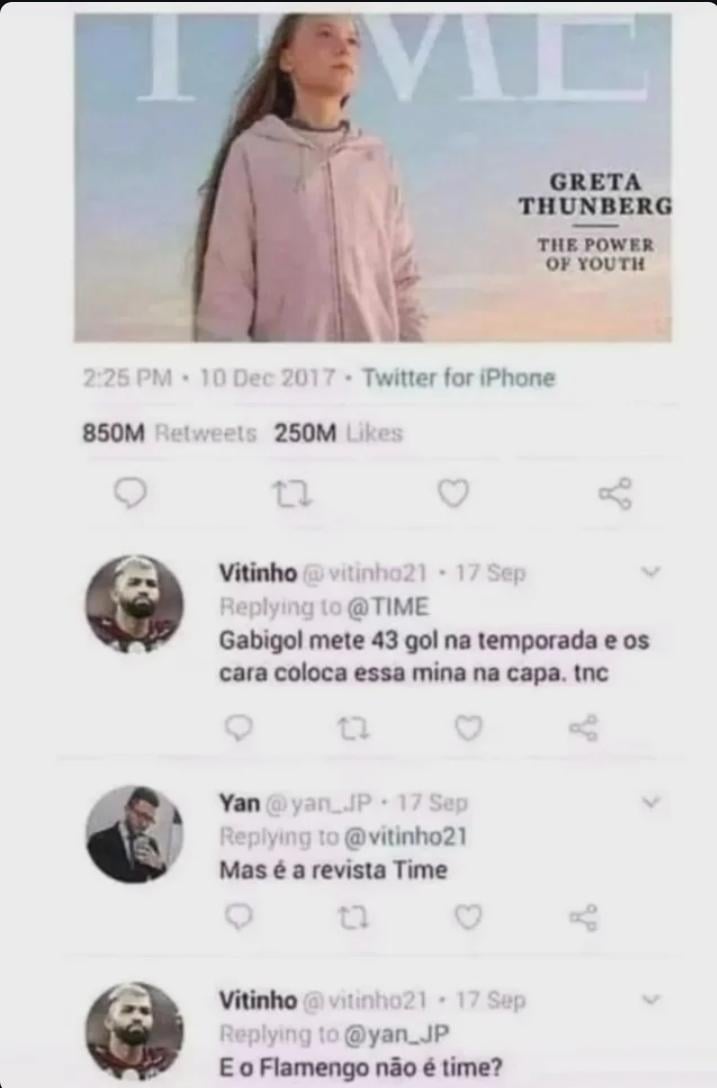Like Vitinho's Gabigol comment
The image size is (717, 1088).
click(468, 728)
